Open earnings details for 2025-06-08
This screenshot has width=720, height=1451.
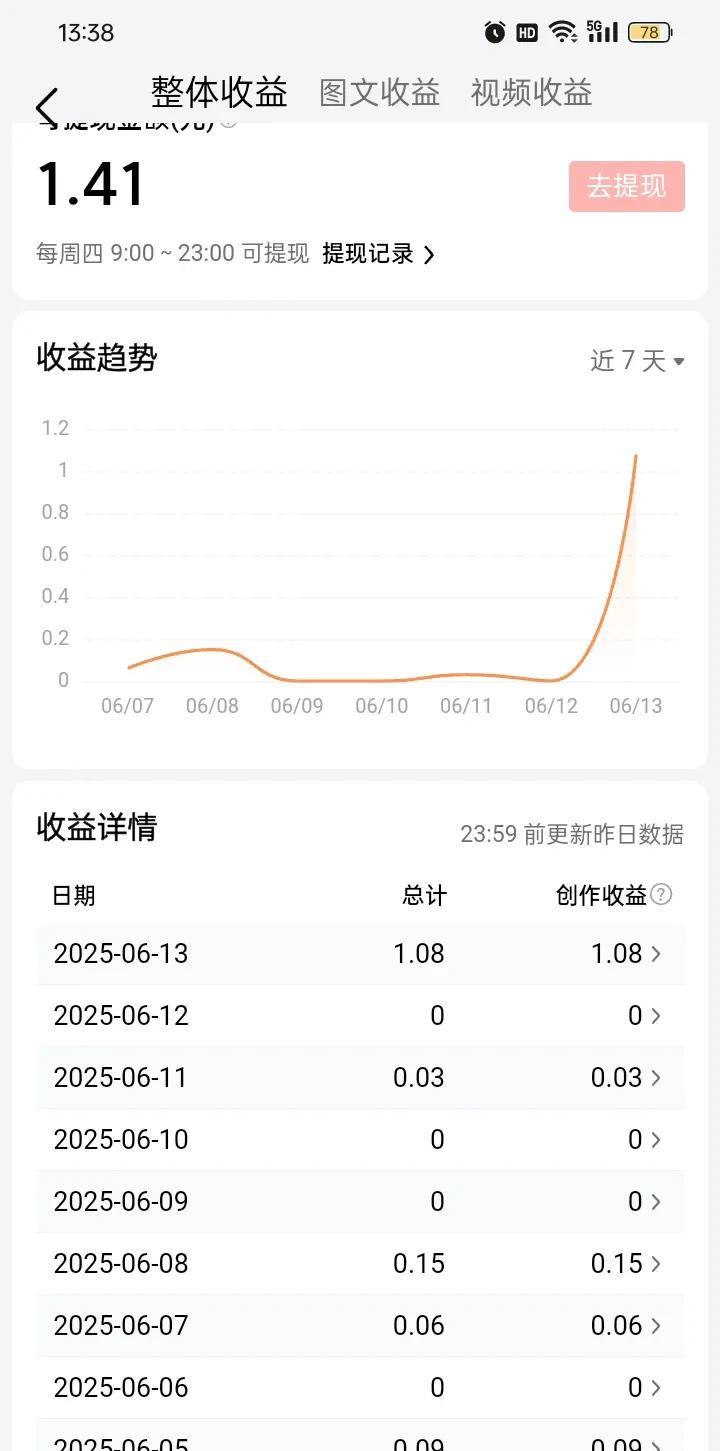[360, 1263]
